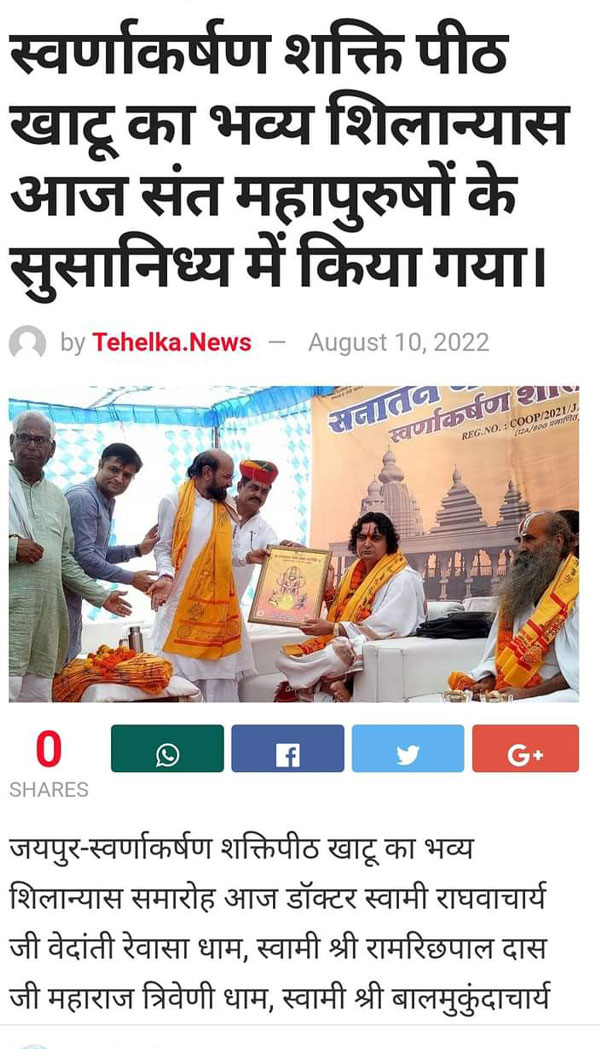Image resolution: width=600 pixels, height=1049 pixels.
Task: Share this article on Google Plus
Action: (x=526, y=749)
